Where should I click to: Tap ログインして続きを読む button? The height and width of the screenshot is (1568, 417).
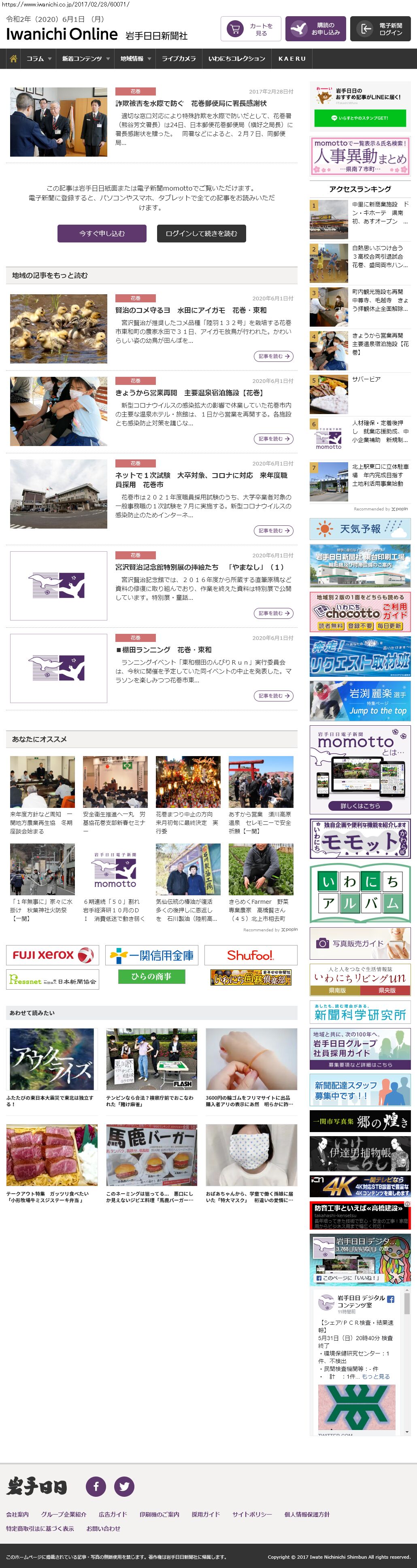[x=201, y=234]
